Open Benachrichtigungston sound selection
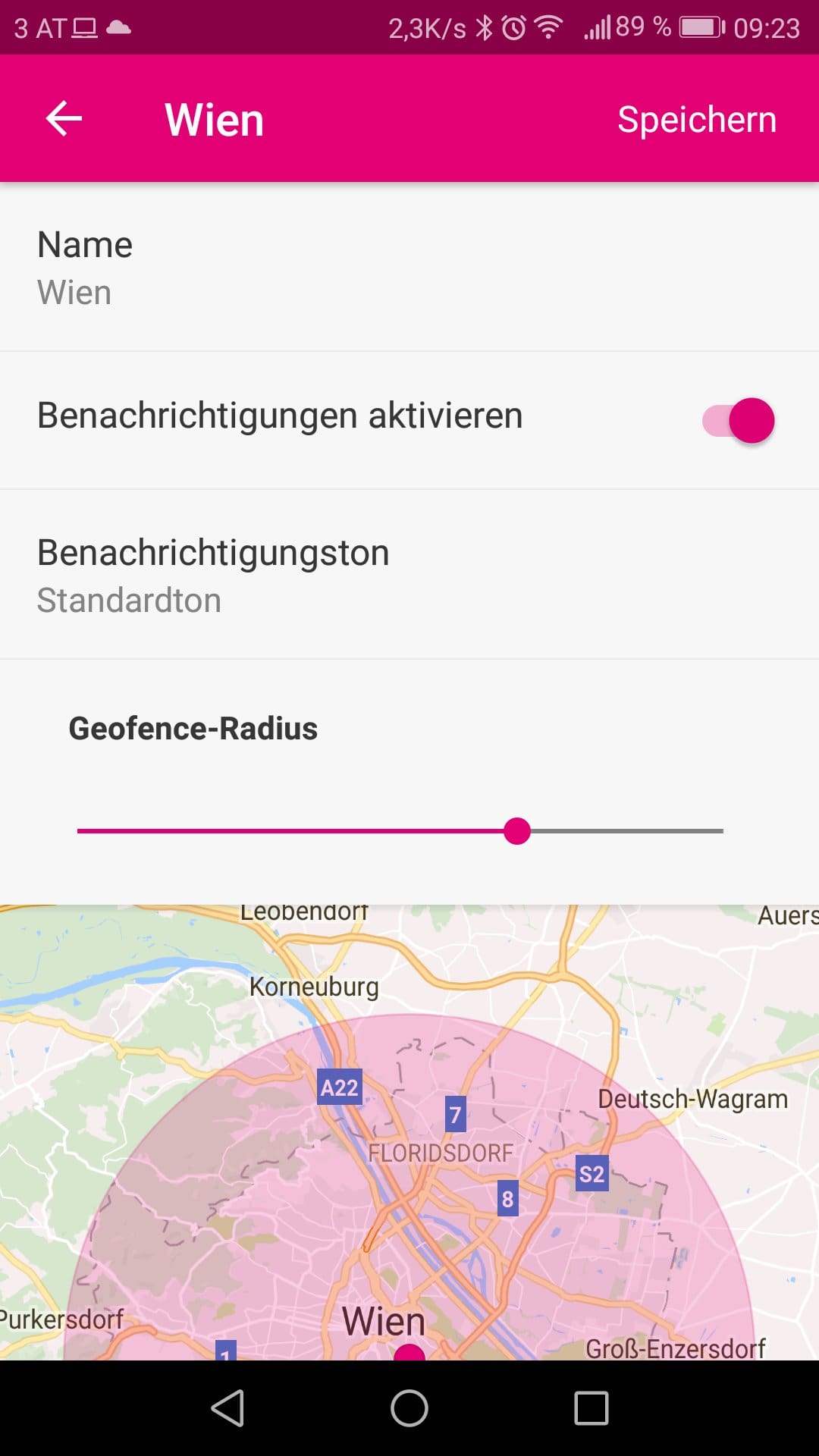The height and width of the screenshot is (1456, 819). click(x=409, y=575)
